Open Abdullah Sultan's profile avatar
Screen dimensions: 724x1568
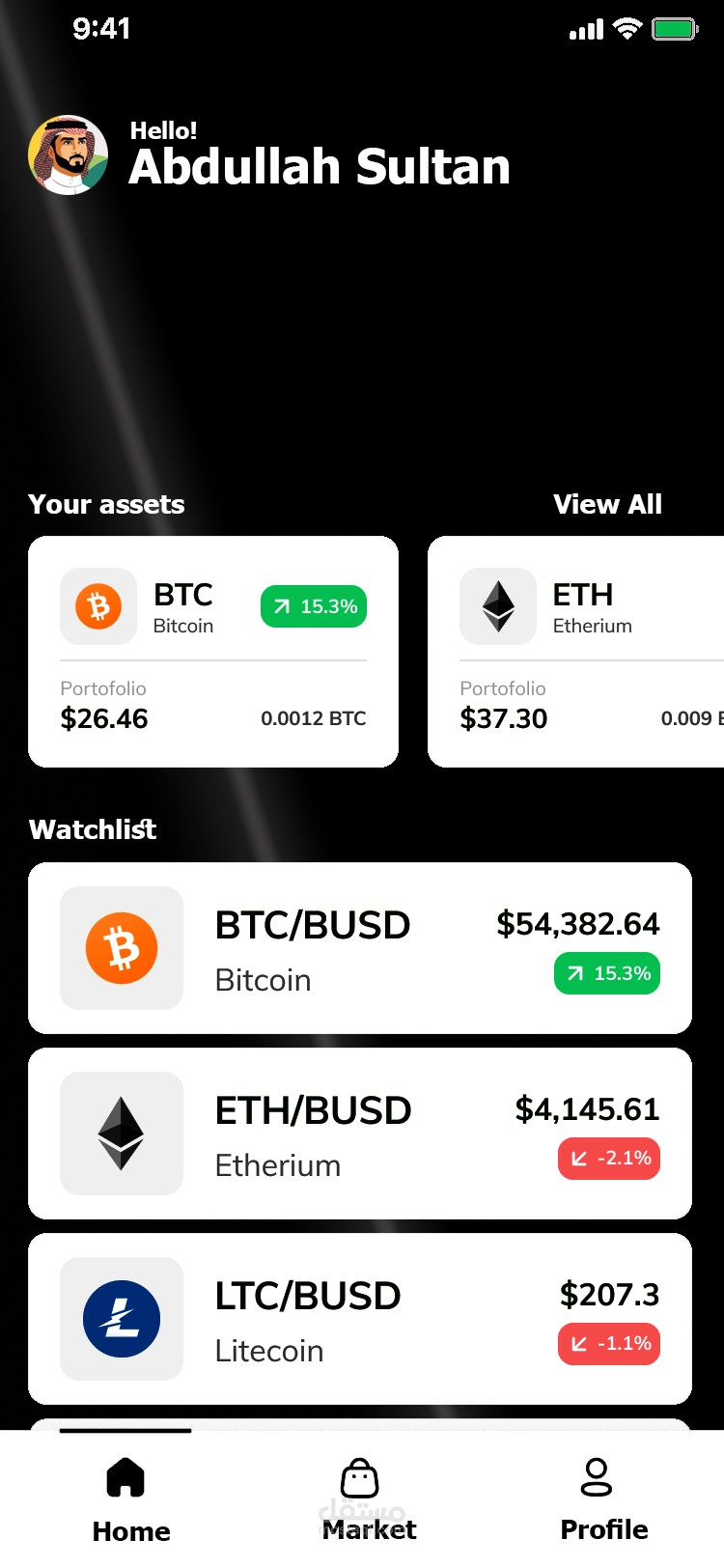68,155
